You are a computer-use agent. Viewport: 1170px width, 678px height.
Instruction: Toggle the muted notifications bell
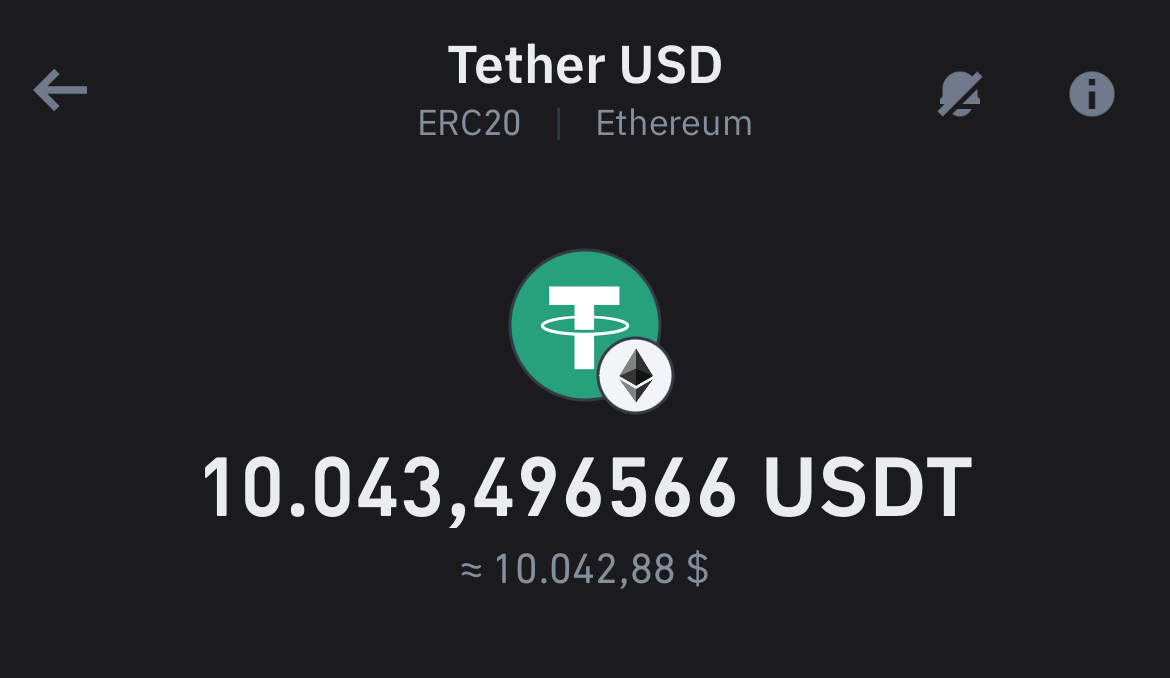click(x=960, y=94)
